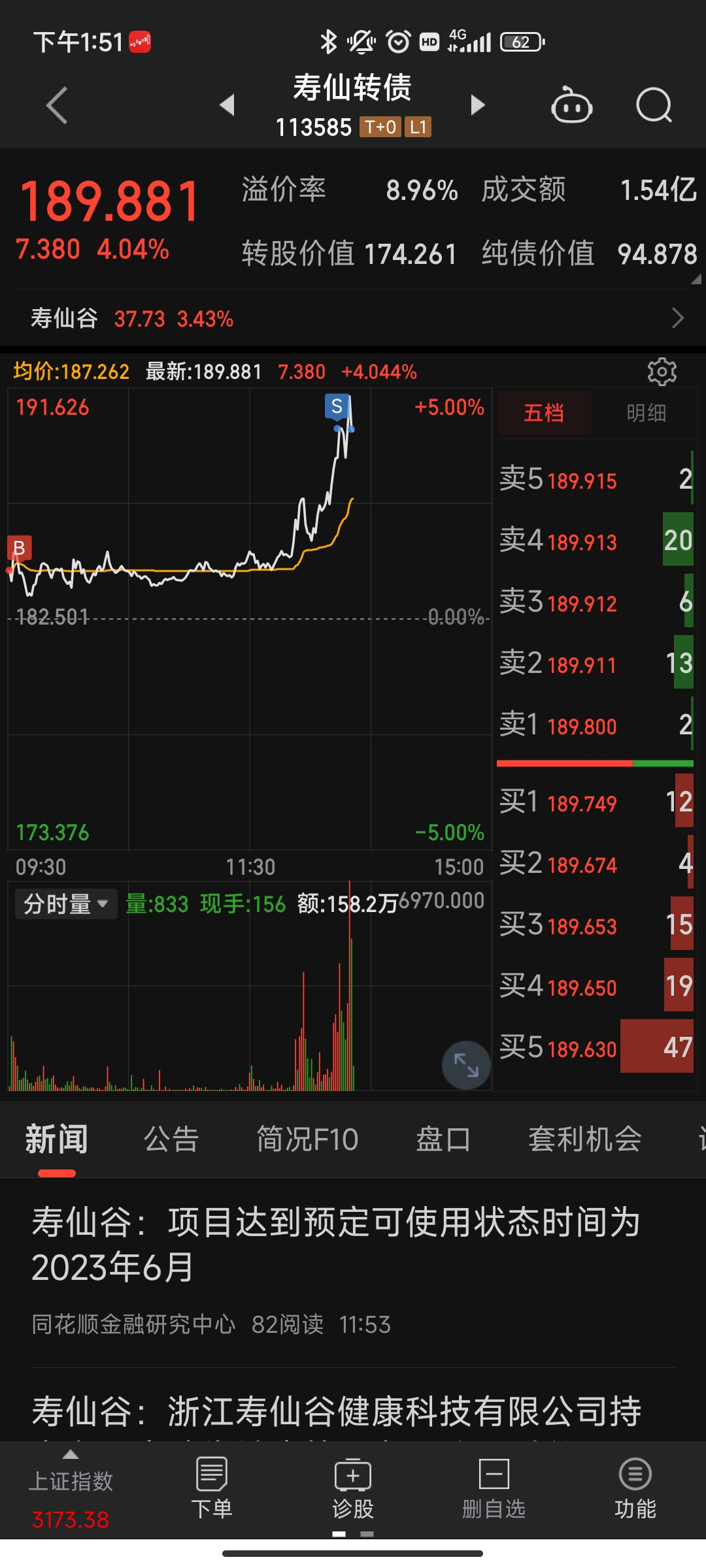
Task: Open 诊股 stock diagnosis
Action: (353, 1488)
